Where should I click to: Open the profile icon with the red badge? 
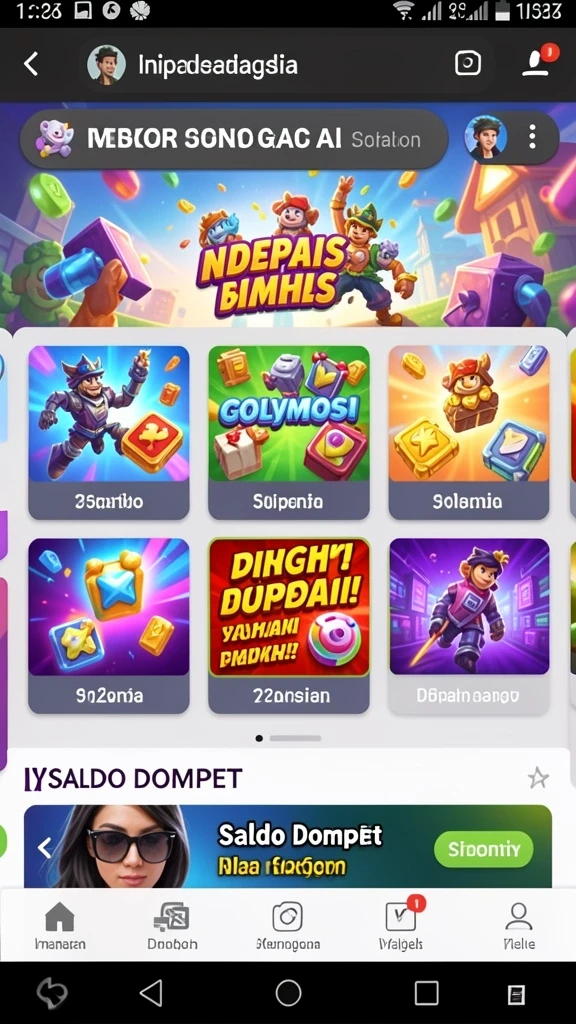[x=538, y=61]
